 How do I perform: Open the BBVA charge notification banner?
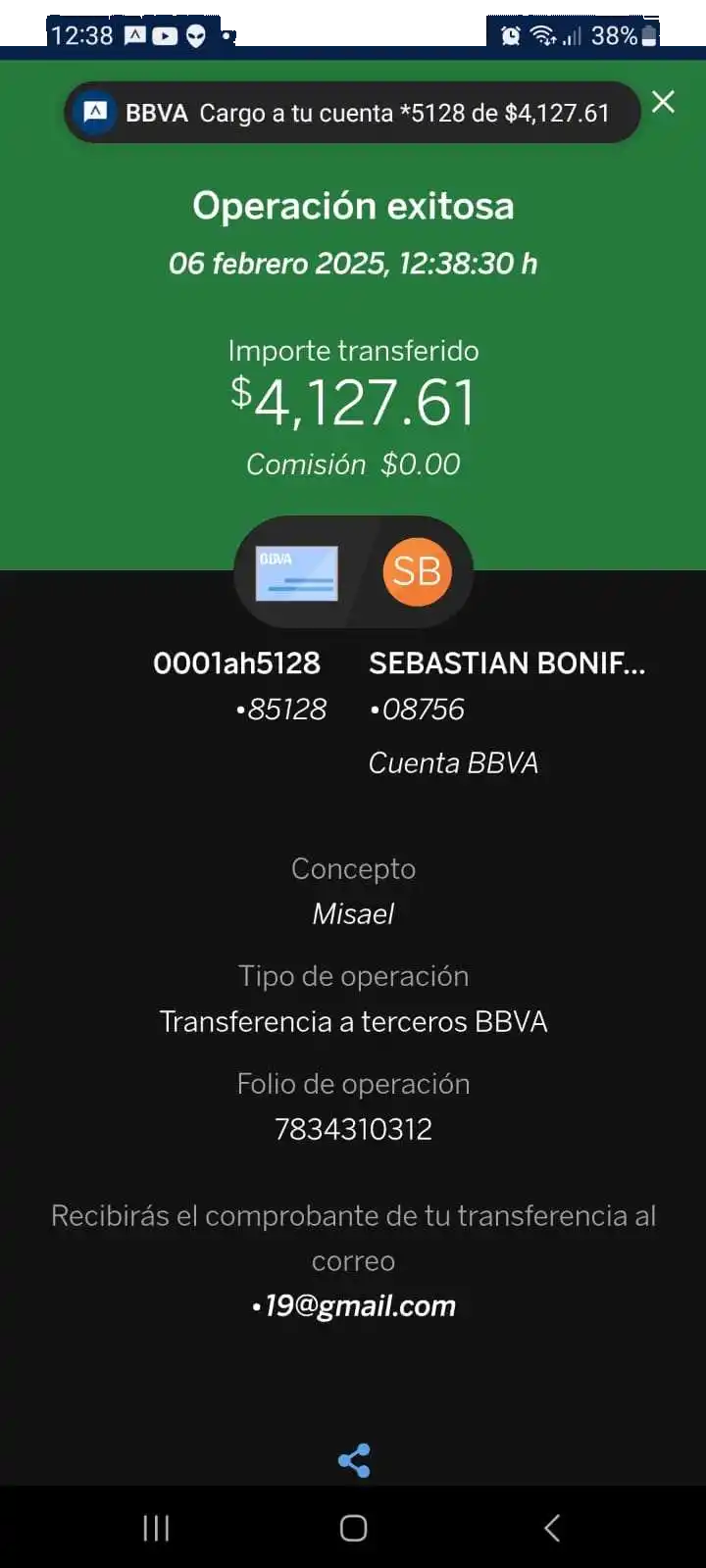click(x=353, y=113)
